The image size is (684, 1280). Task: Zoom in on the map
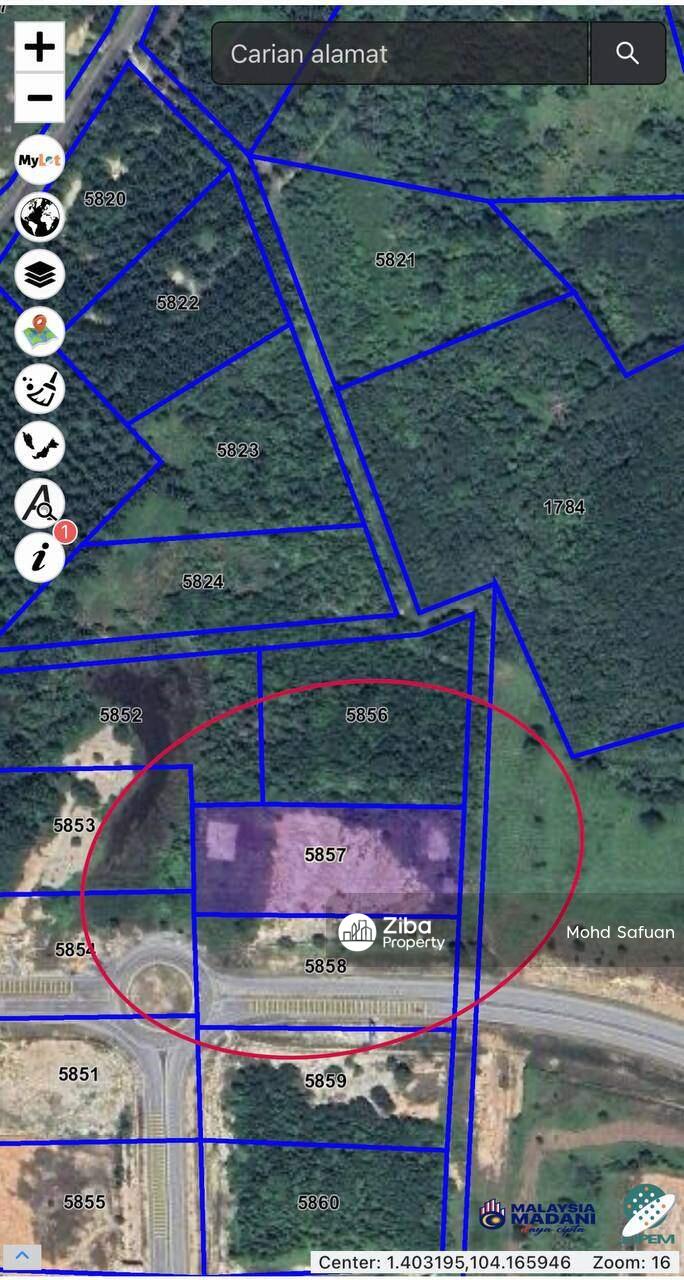point(40,47)
